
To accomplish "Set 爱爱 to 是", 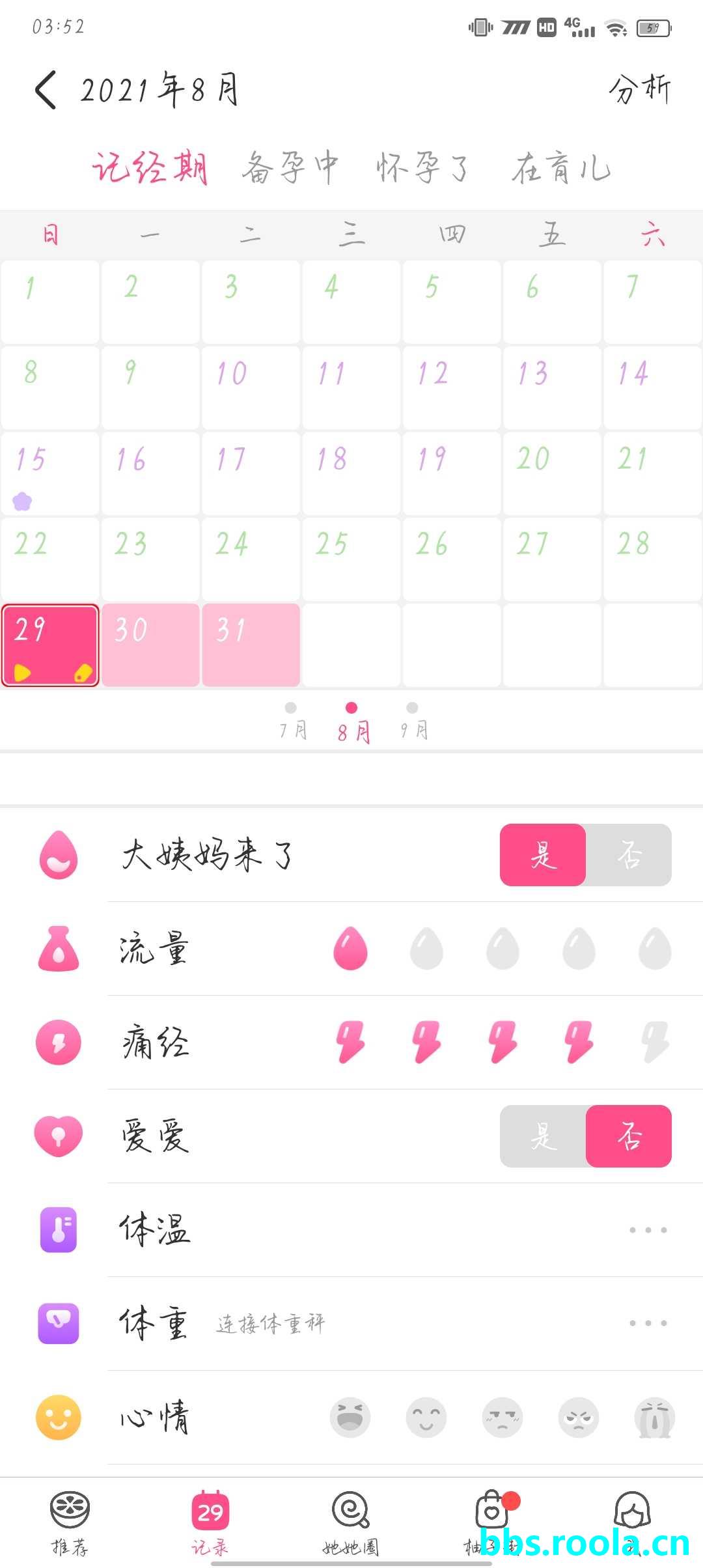I will pos(543,1136).
